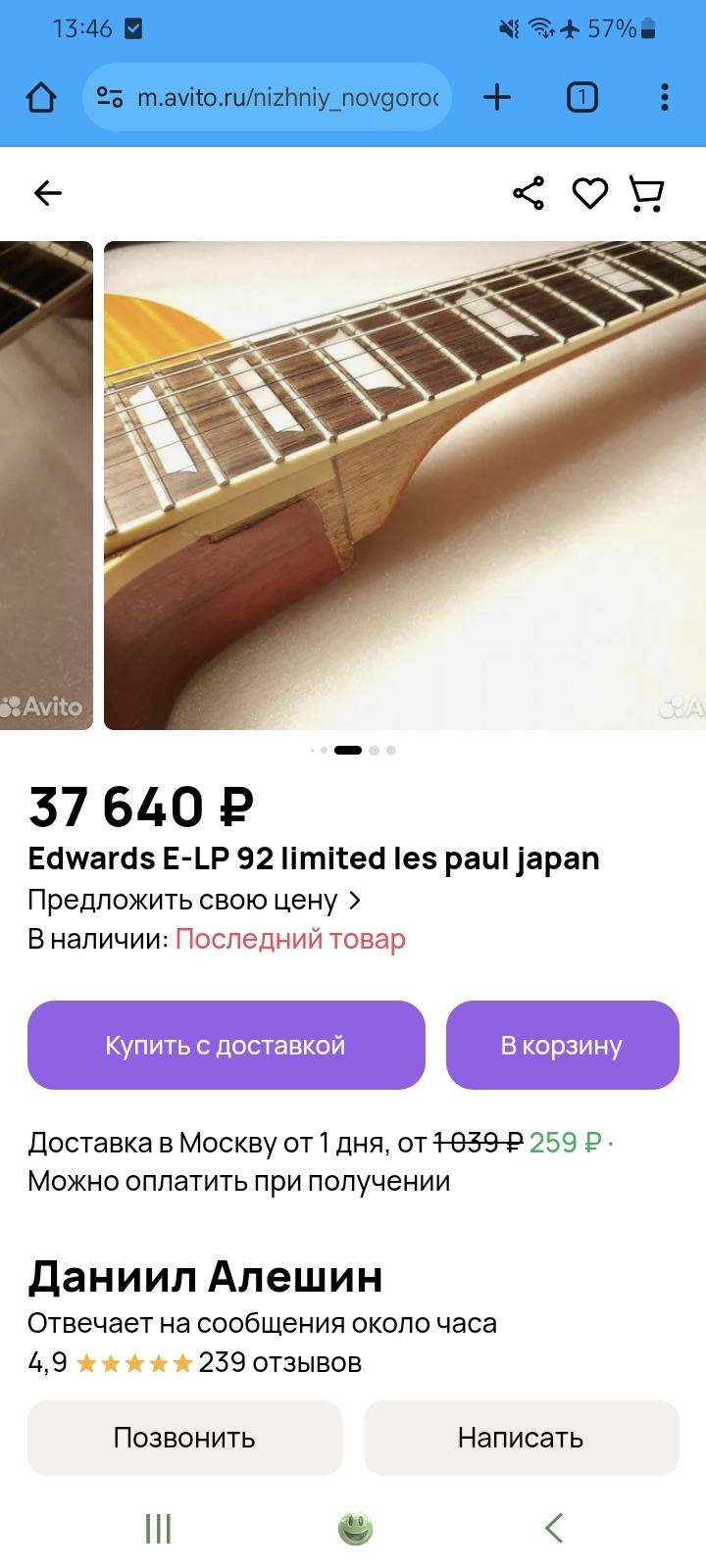Screen dimensions: 706x1568
Task: Open the browser home page button
Action: (x=40, y=97)
